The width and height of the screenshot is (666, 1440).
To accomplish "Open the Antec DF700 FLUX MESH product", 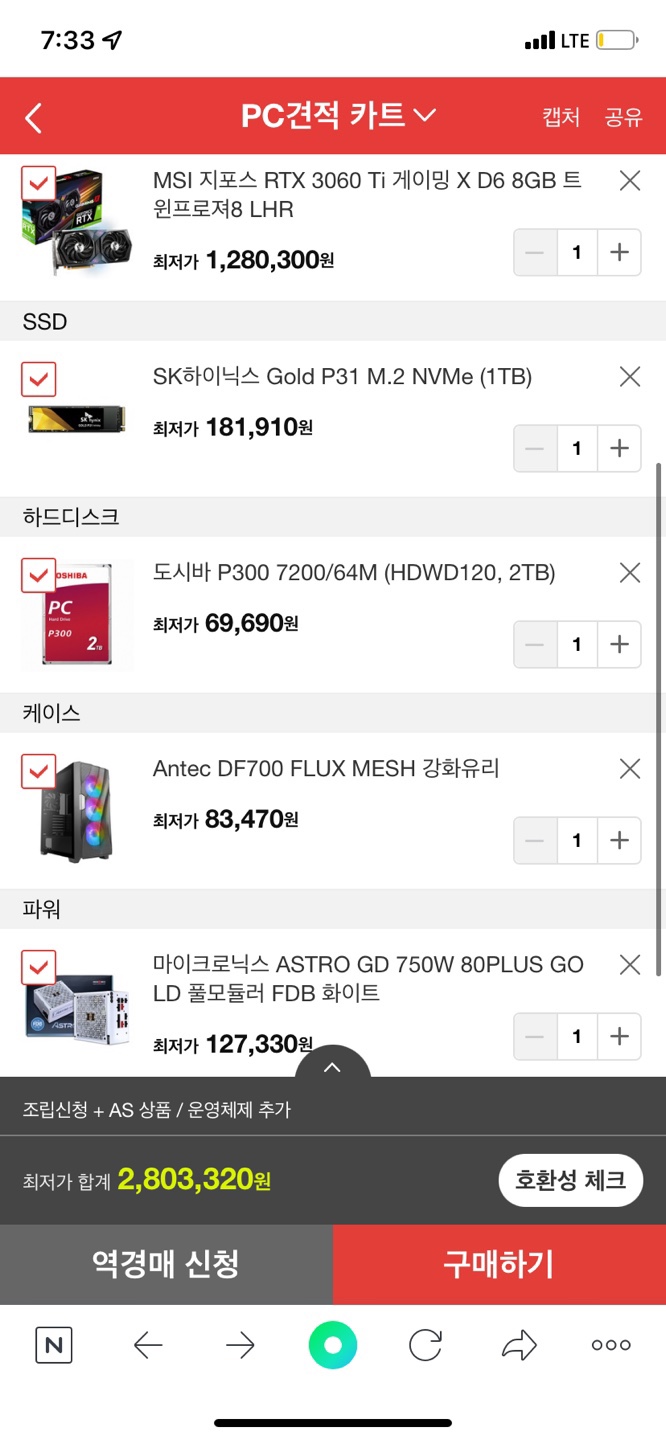I will coord(326,769).
